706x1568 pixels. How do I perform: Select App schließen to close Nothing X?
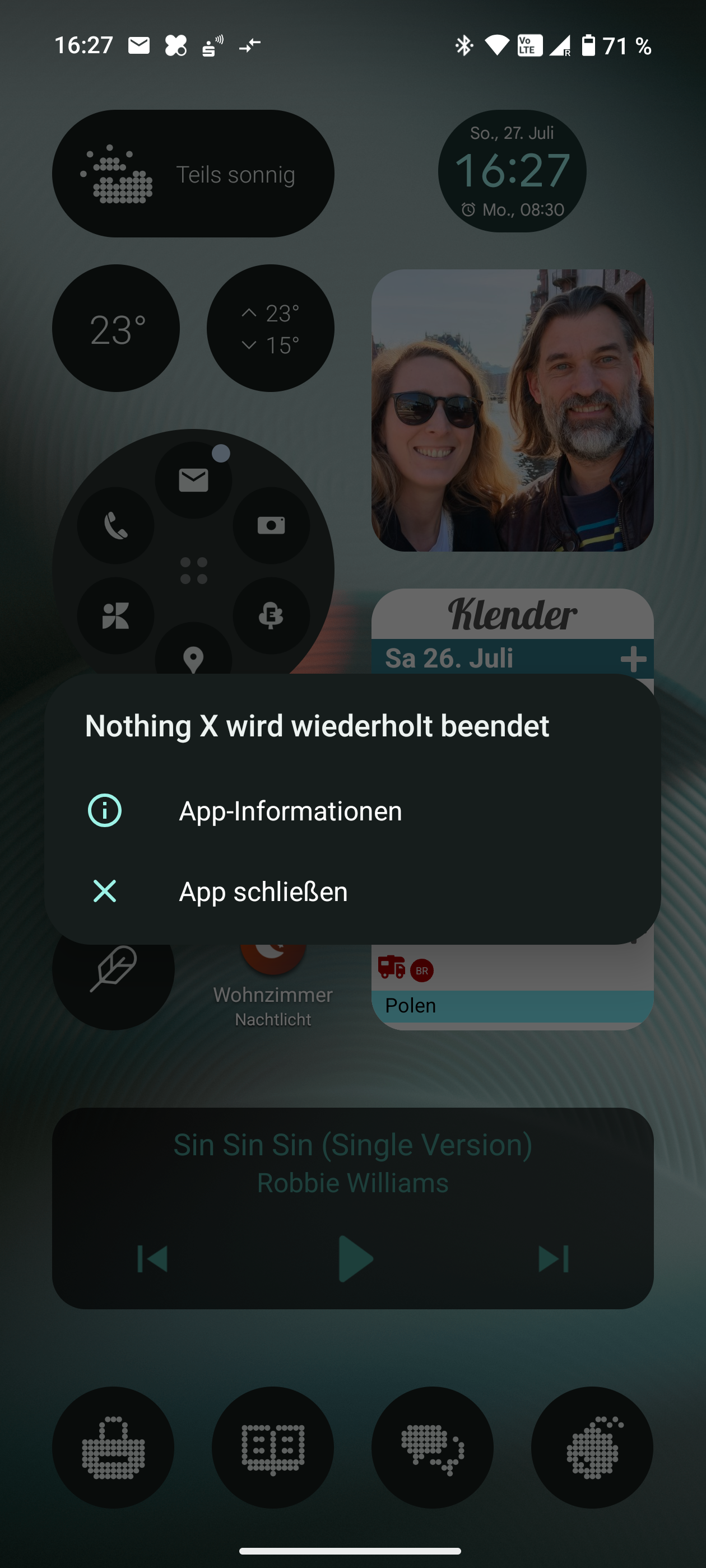263,892
